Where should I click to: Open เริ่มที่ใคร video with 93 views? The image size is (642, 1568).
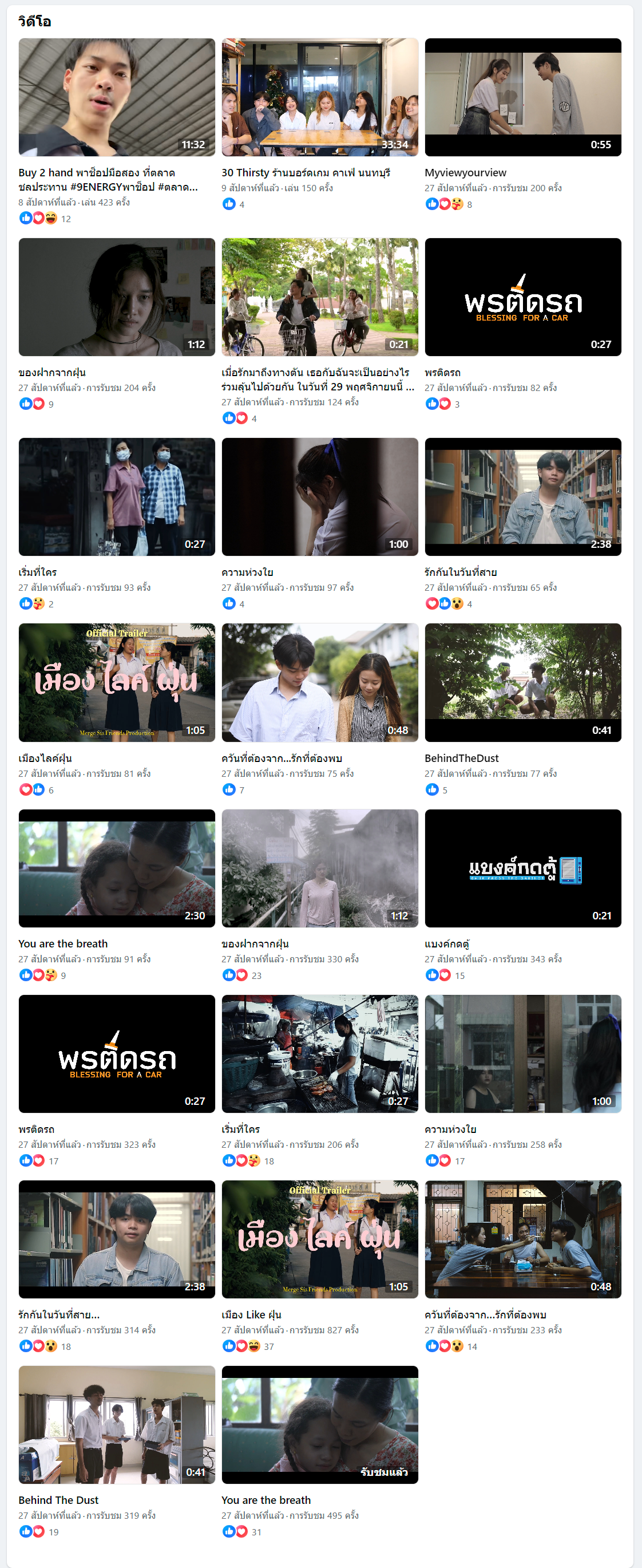[x=116, y=497]
